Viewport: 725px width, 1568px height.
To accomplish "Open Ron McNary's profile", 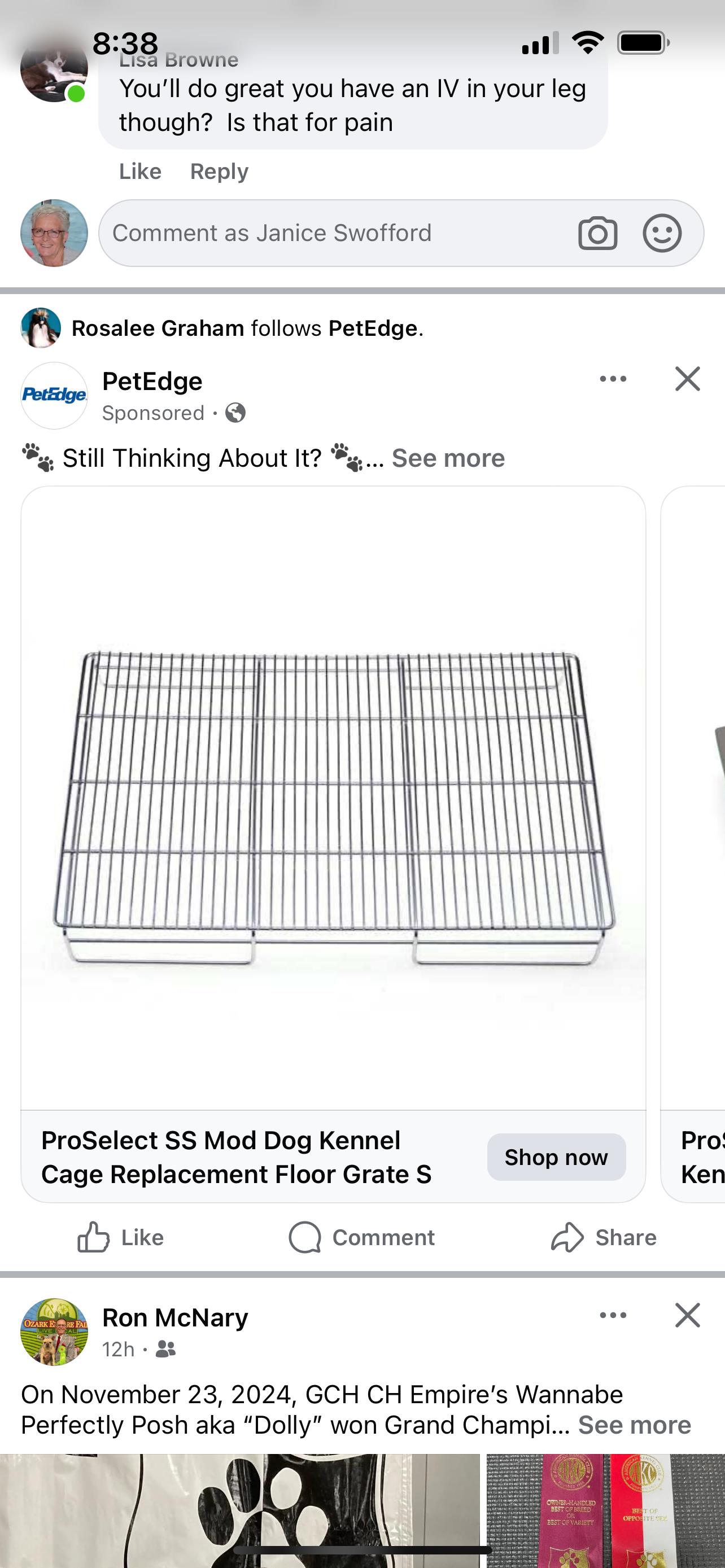I will (x=175, y=1318).
